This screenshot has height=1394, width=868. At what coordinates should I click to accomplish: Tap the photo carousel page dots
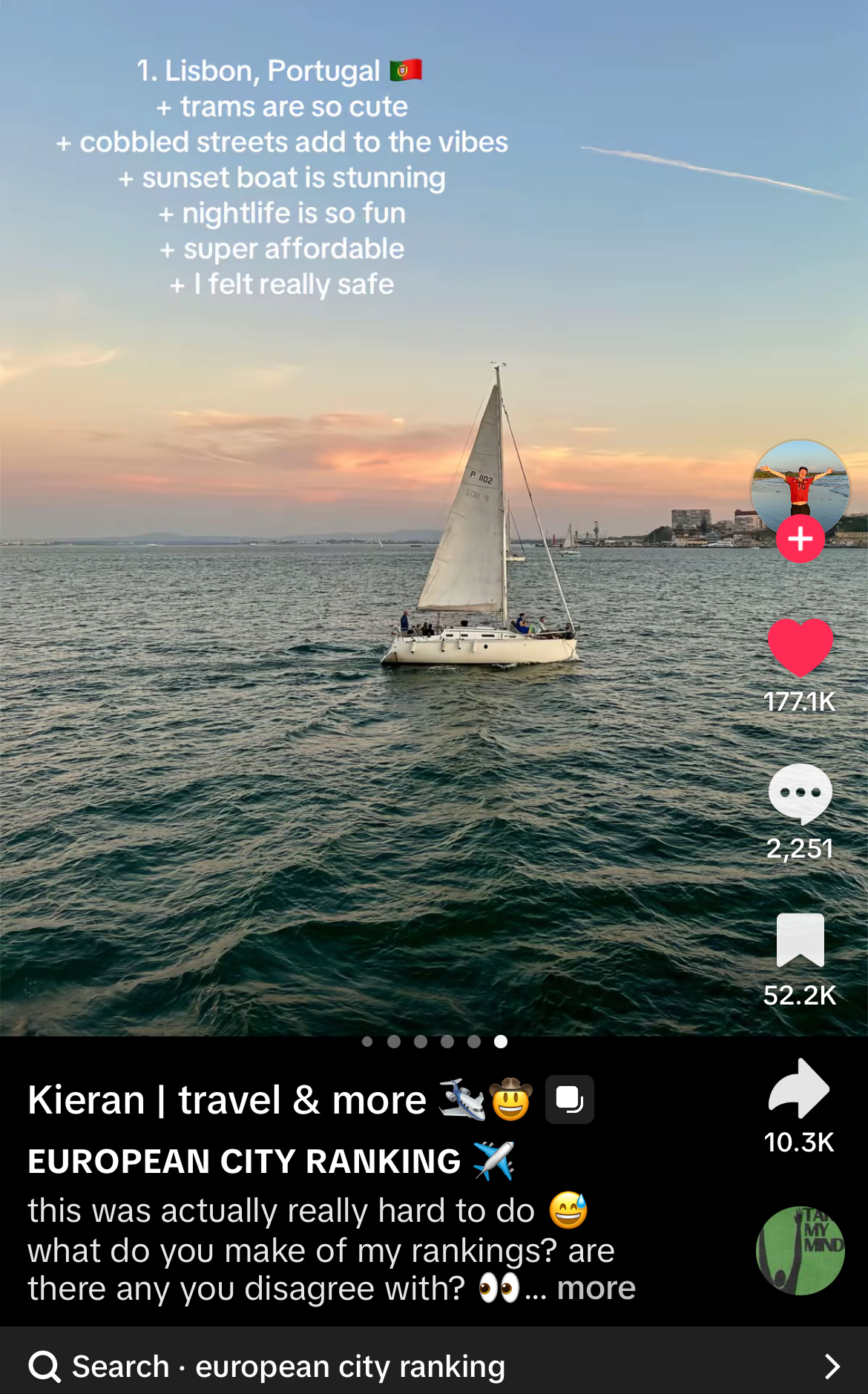point(434,1042)
